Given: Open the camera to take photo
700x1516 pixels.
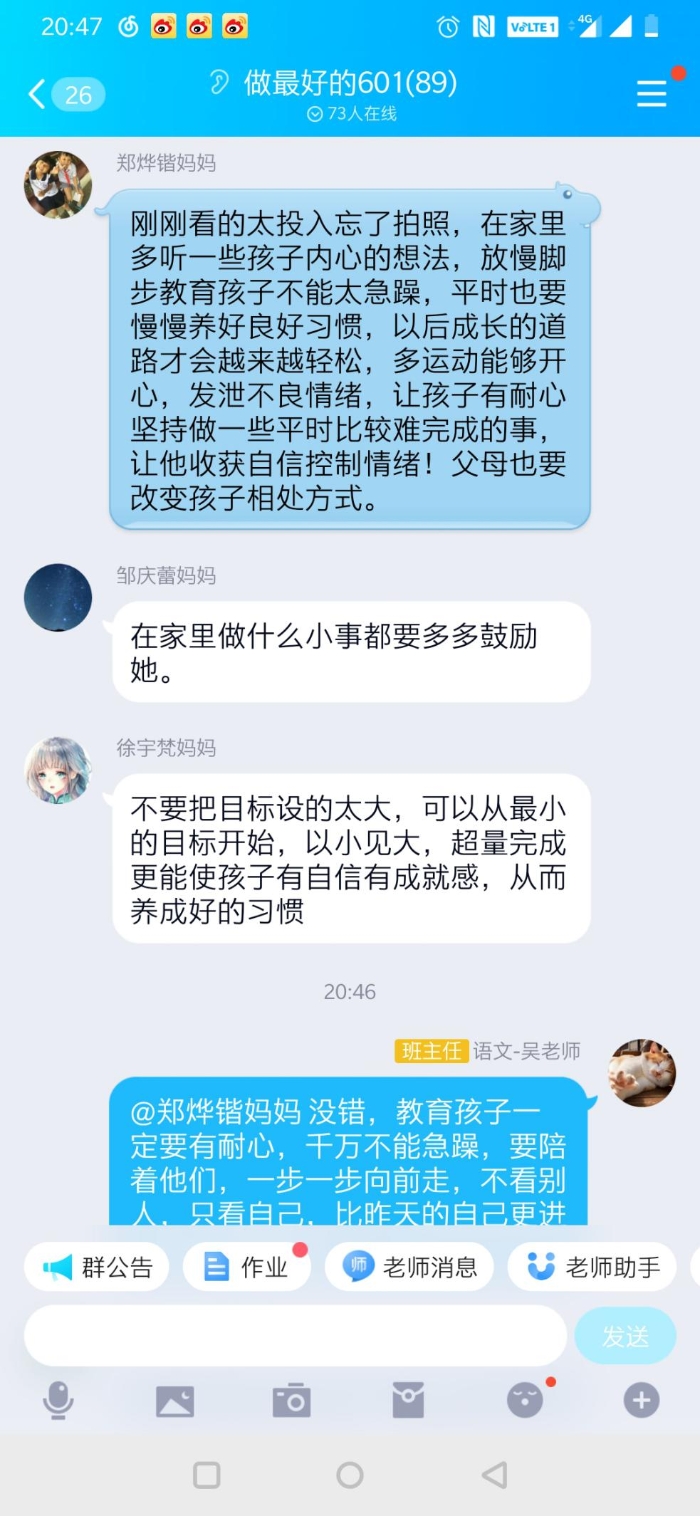Looking at the screenshot, I should click(x=292, y=1401).
